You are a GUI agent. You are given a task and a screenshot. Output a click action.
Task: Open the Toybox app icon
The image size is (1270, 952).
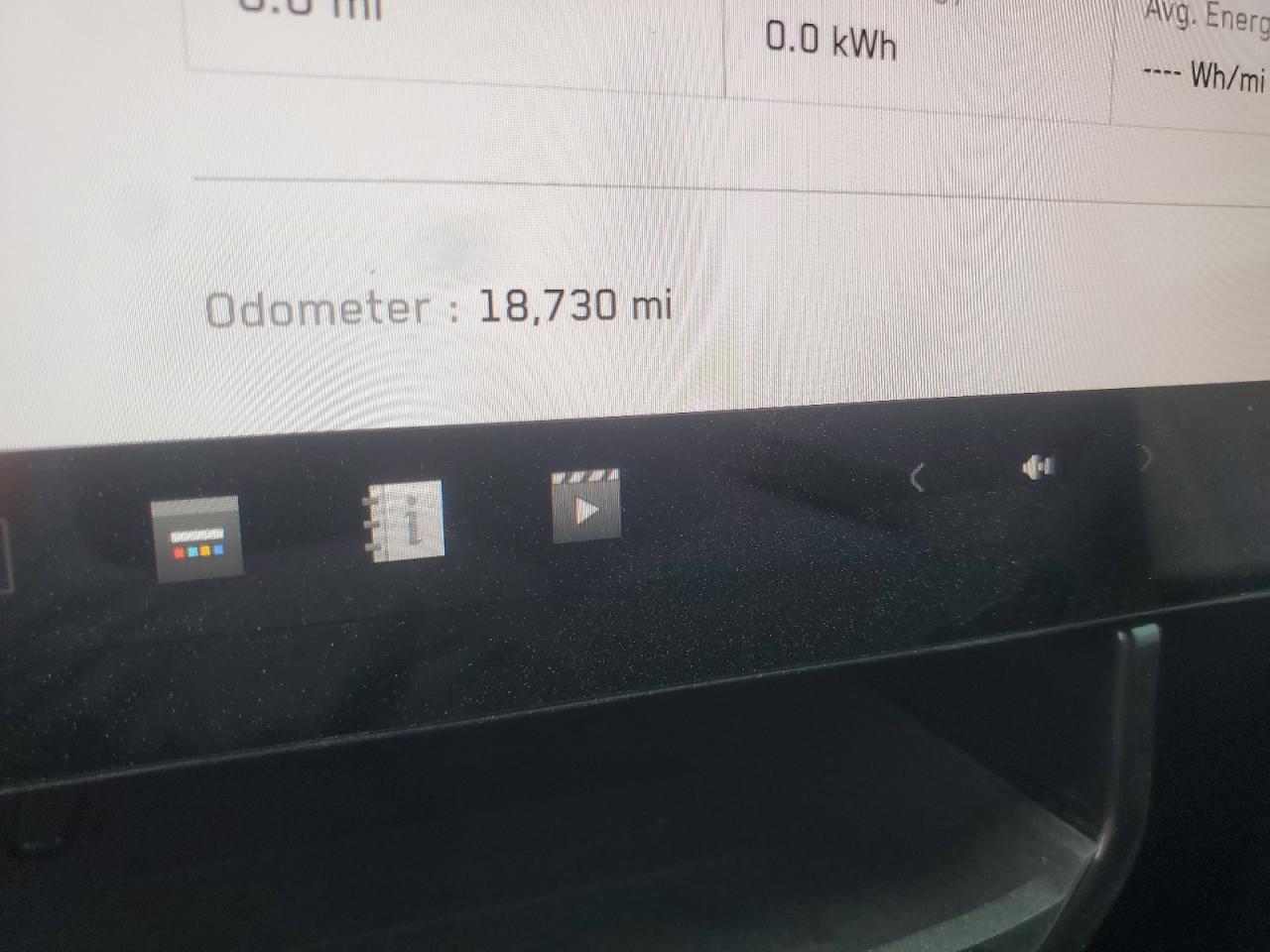click(x=197, y=538)
